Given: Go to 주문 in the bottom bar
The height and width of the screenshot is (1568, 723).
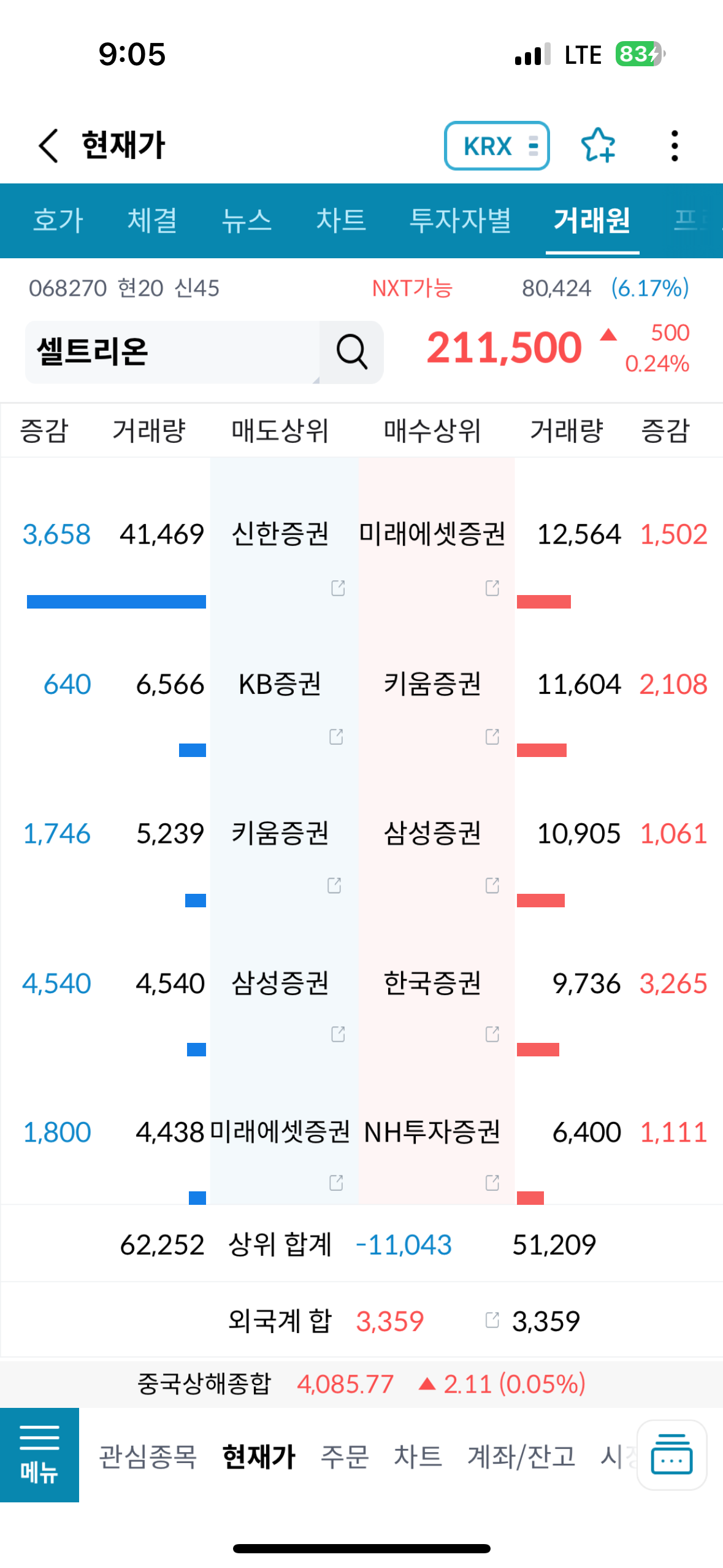Looking at the screenshot, I should pos(345,1457).
